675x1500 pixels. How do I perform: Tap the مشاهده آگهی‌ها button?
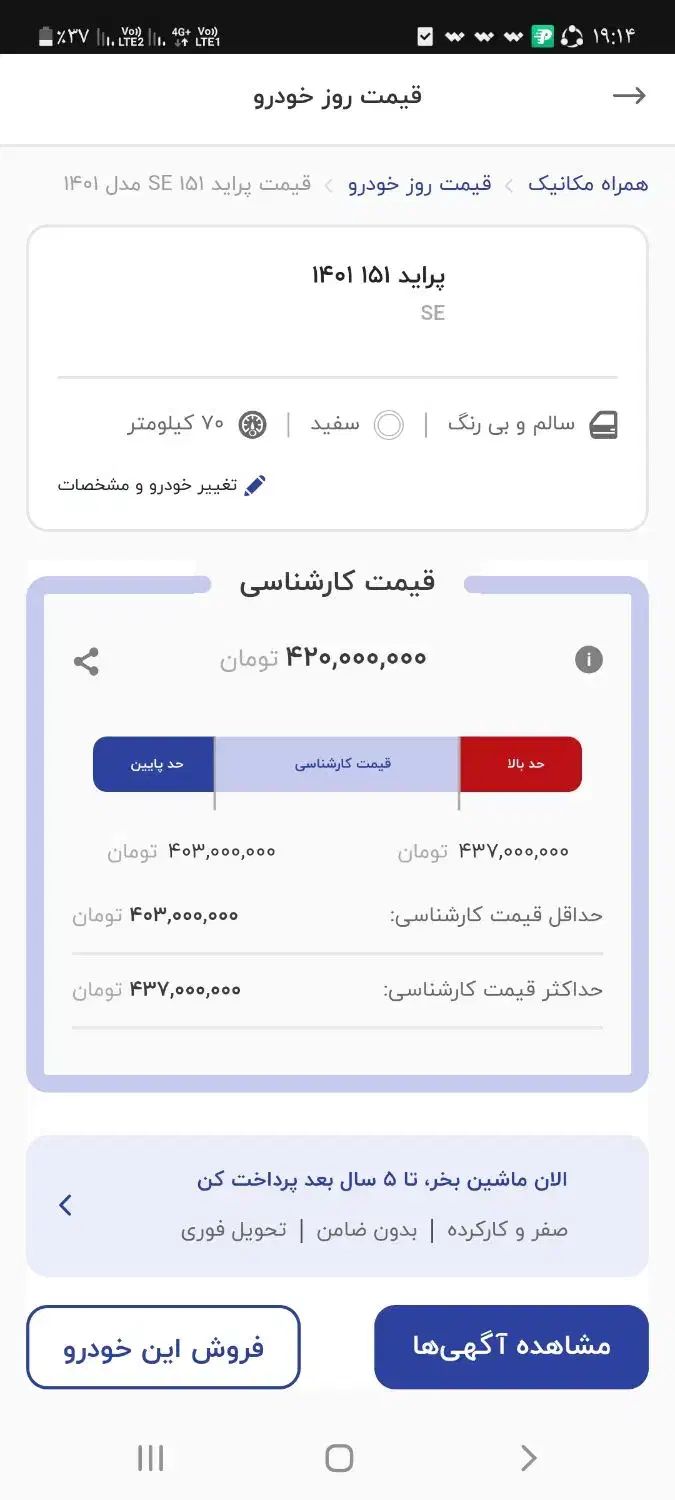[x=511, y=1347]
